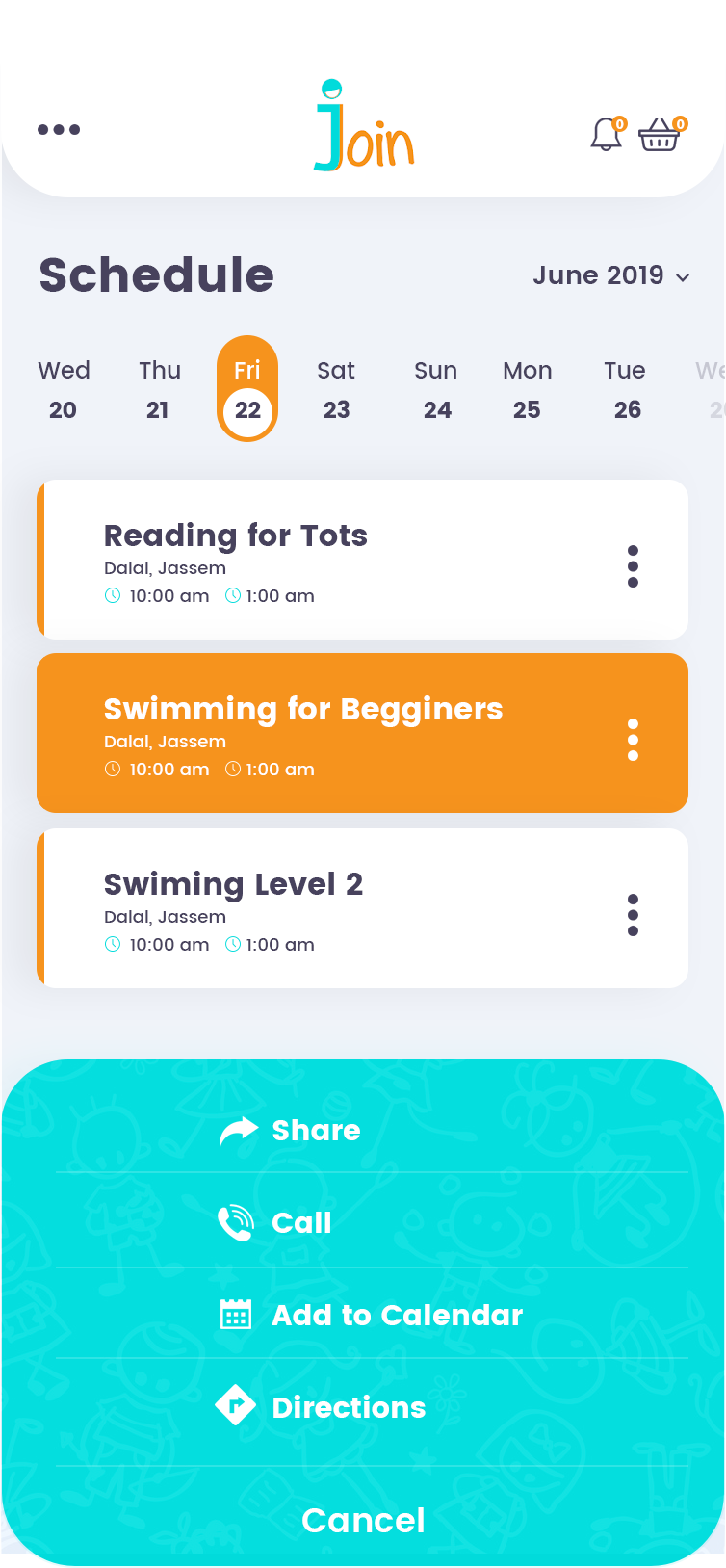Screen dimensions: 726x1568
Task: Open the shopping basket
Action: 660,135
